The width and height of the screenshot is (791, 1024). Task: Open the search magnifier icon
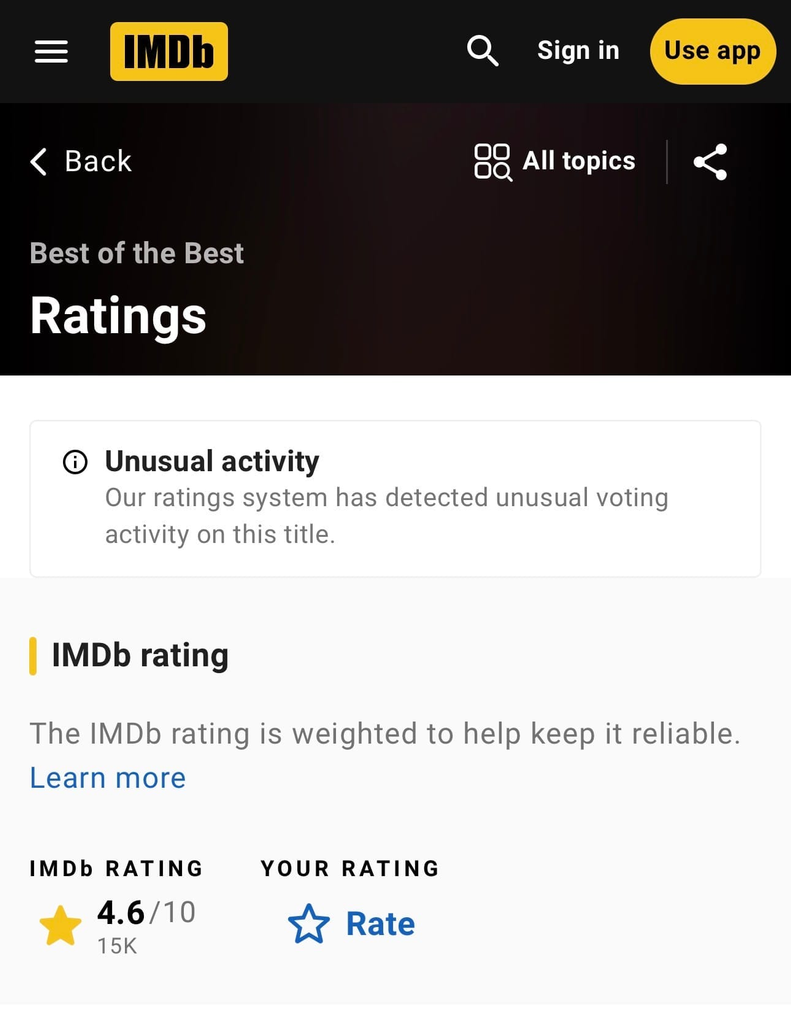pos(483,51)
